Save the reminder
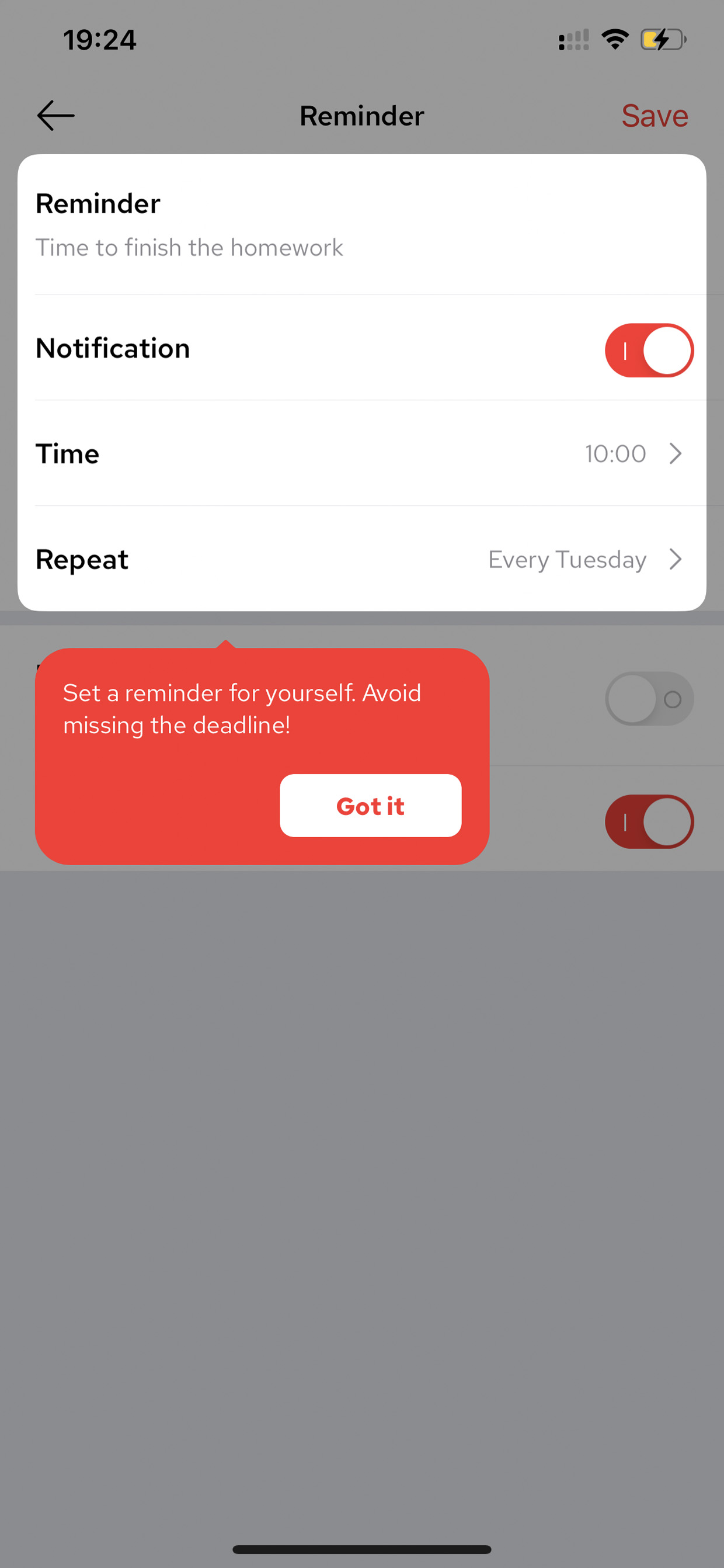The image size is (724, 1568). coord(654,116)
